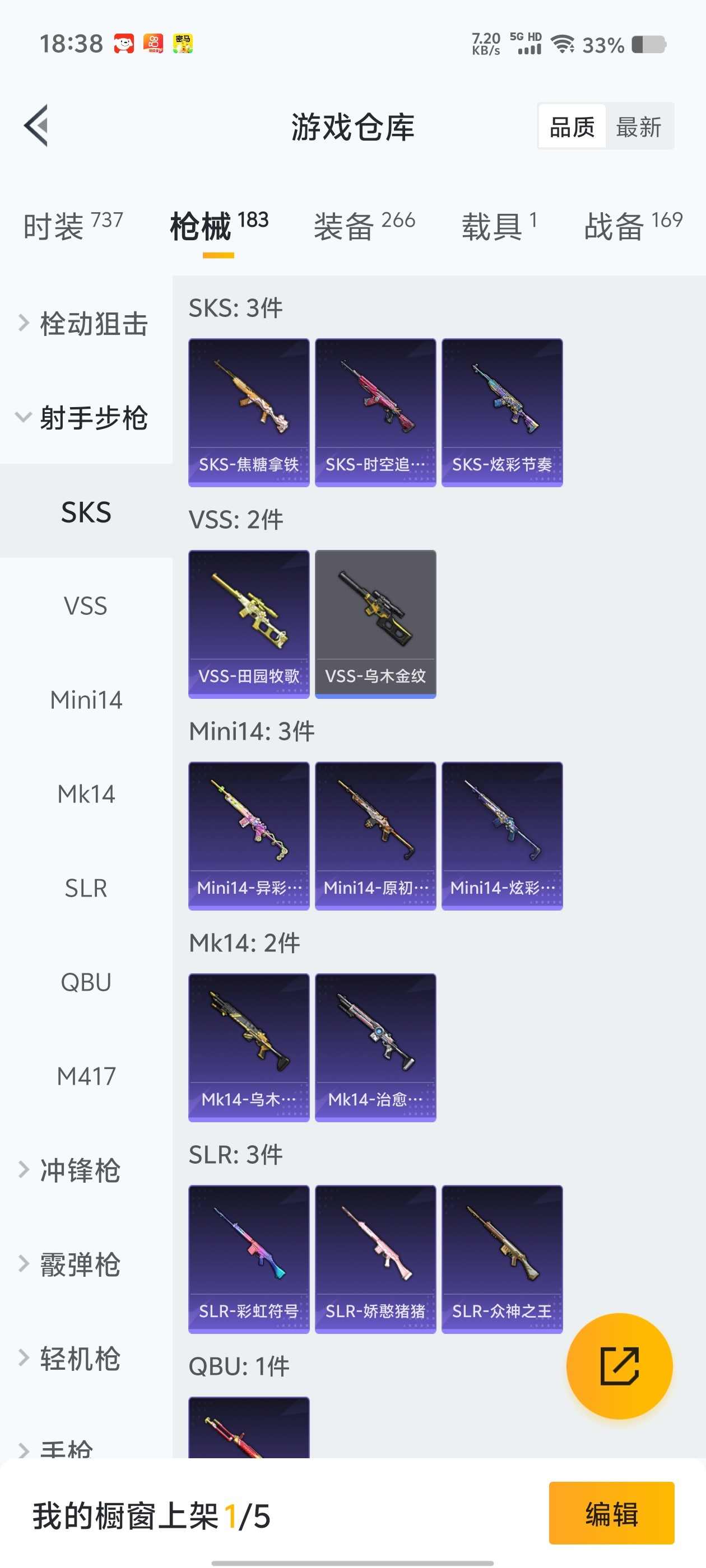706x1568 pixels.
Task: Switch to the 装备 tab
Action: click(364, 226)
